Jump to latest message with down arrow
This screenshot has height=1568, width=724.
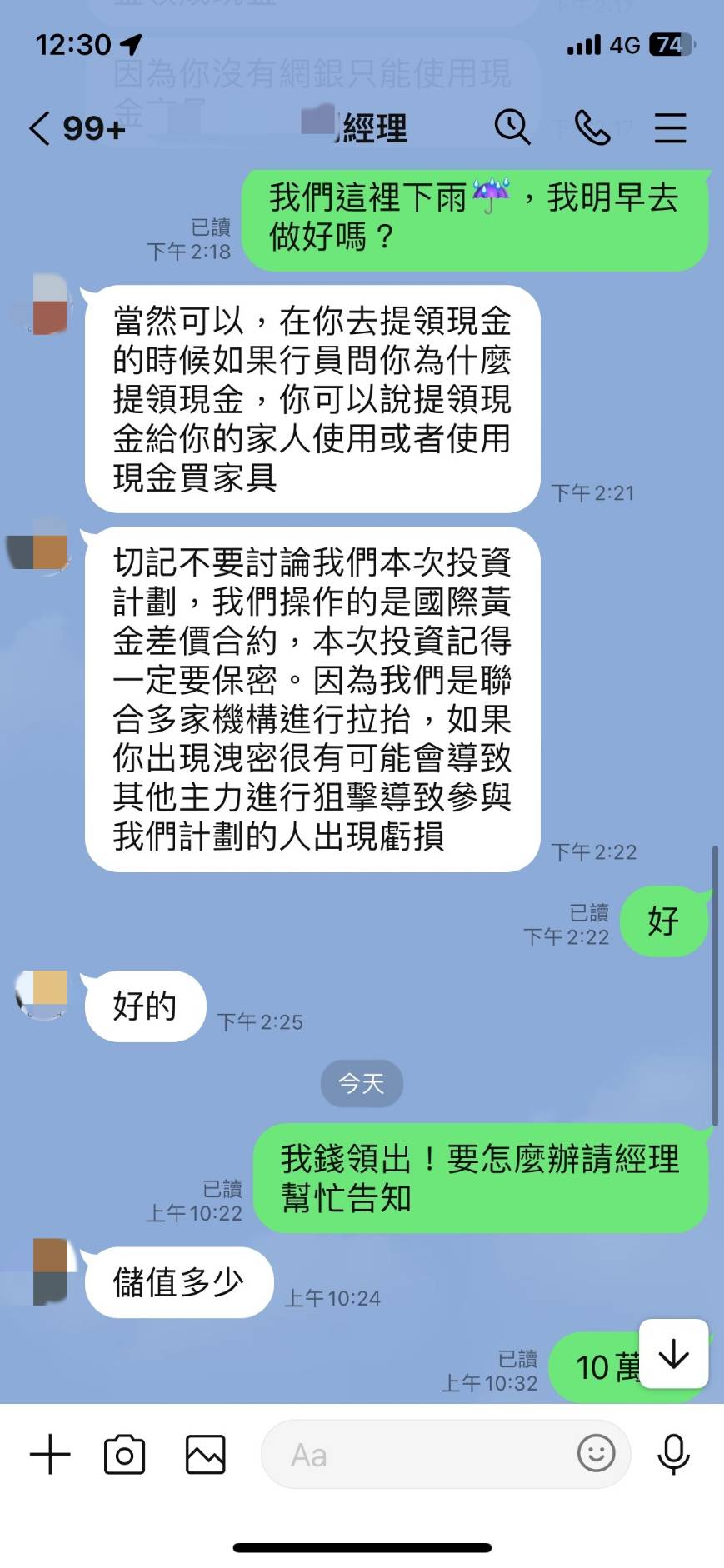[673, 1353]
